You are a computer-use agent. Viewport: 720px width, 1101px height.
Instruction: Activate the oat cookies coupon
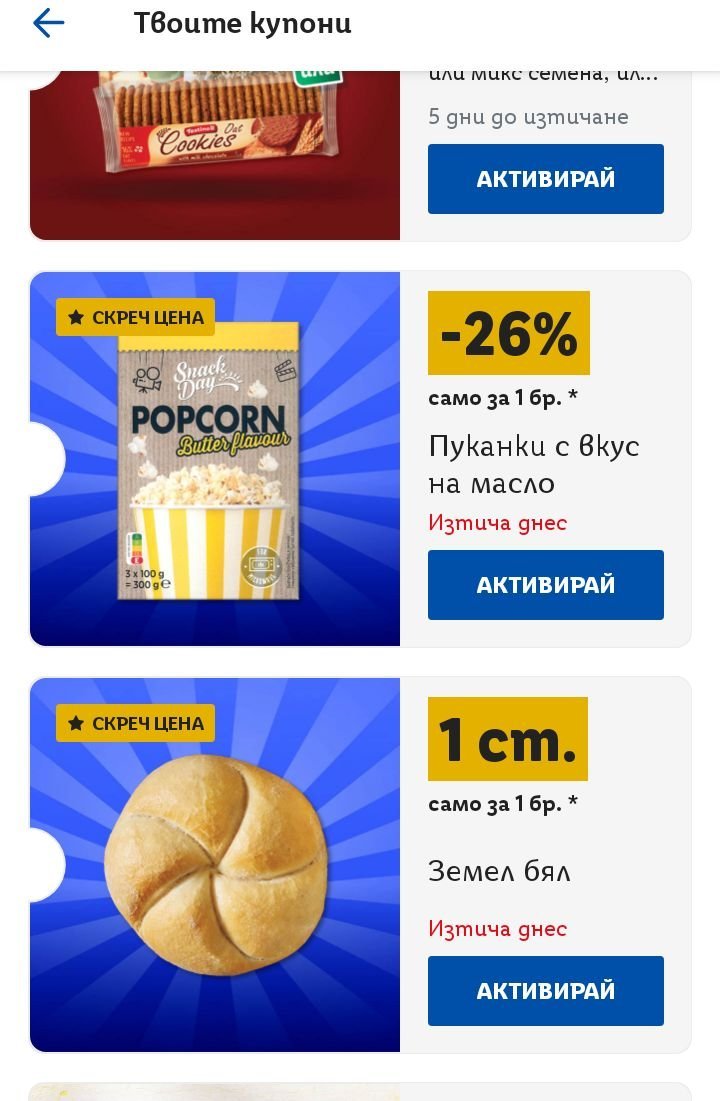(545, 179)
